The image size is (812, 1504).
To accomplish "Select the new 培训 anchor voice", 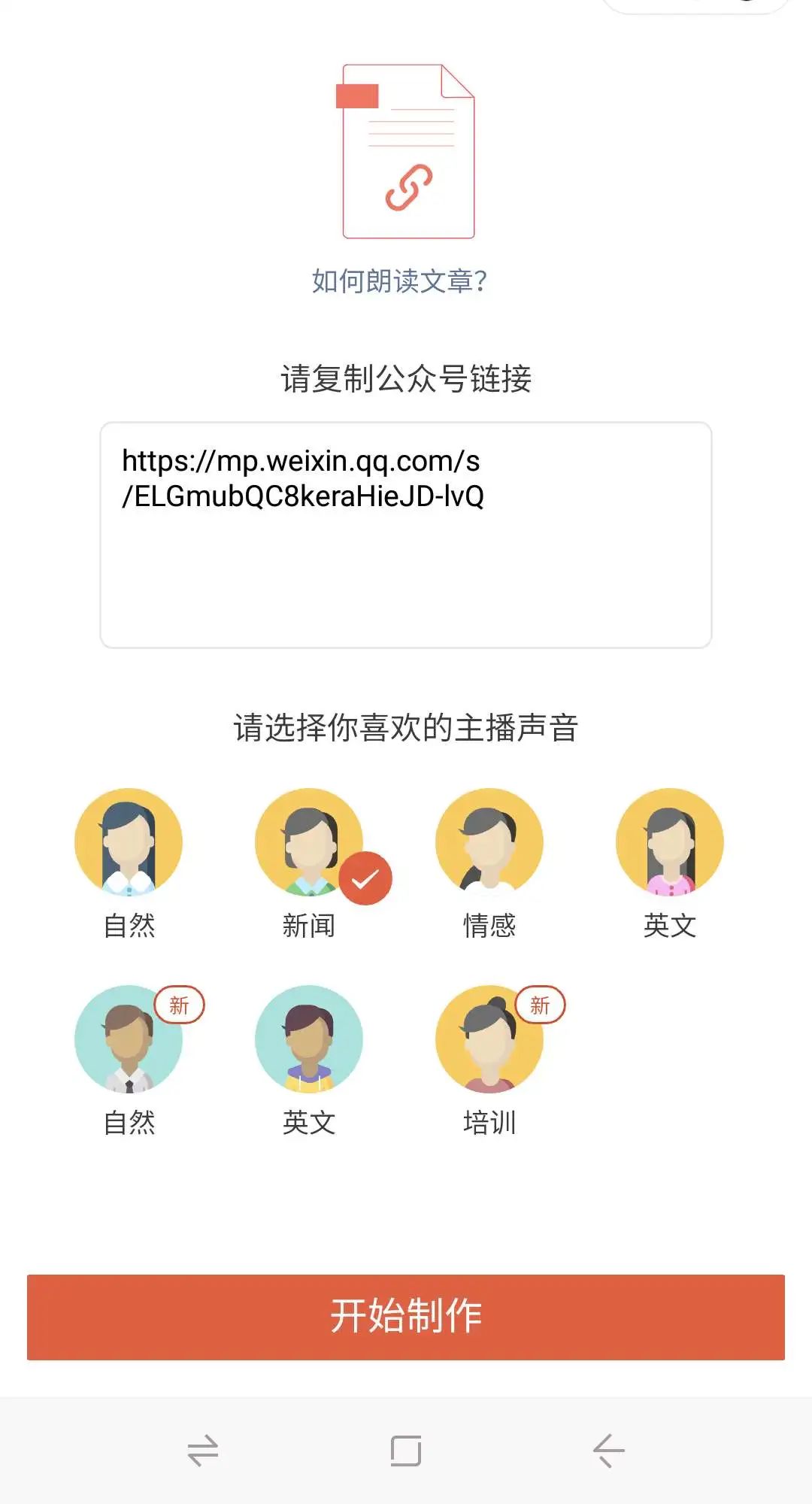I will pos(489,1039).
